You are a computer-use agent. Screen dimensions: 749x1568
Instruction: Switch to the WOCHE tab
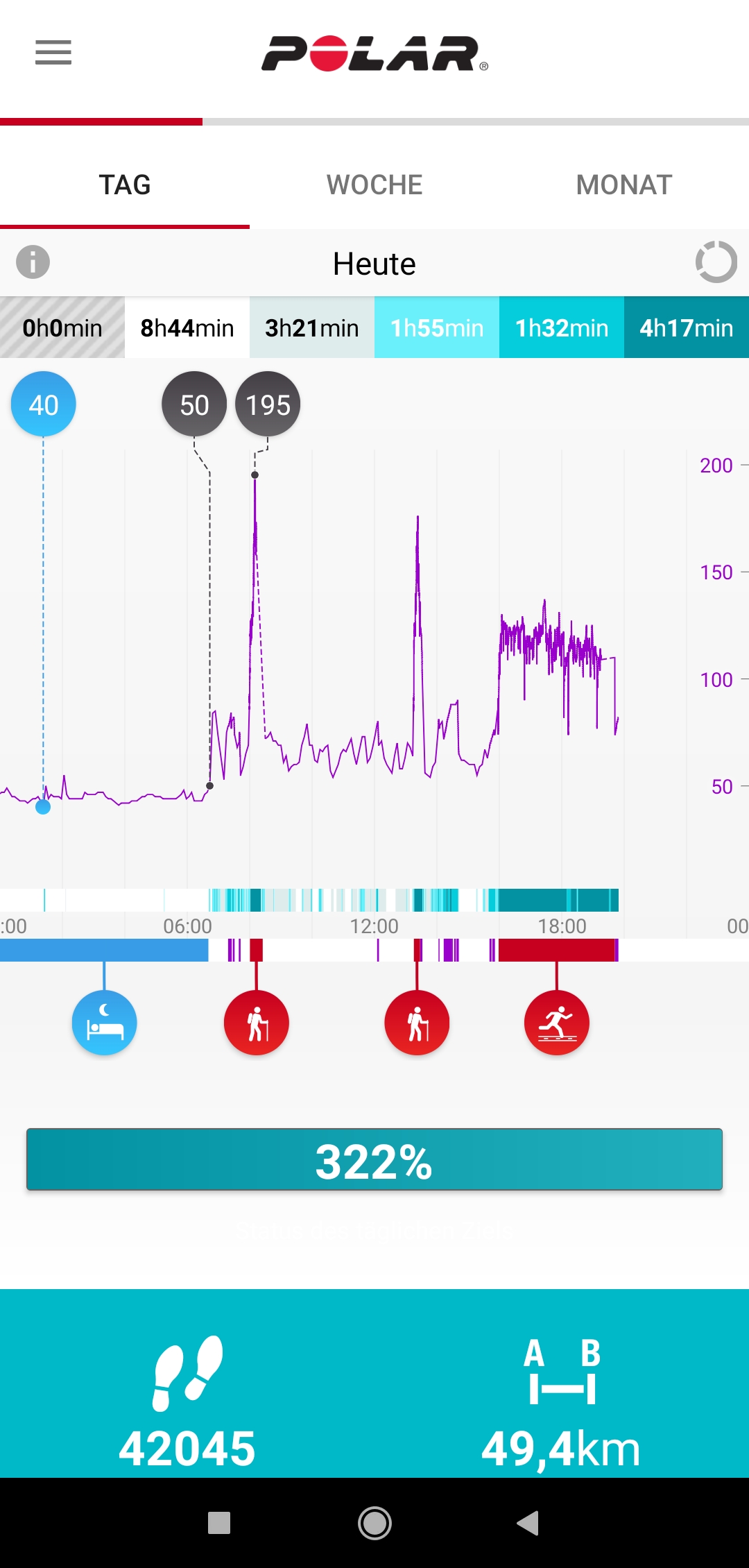(374, 185)
